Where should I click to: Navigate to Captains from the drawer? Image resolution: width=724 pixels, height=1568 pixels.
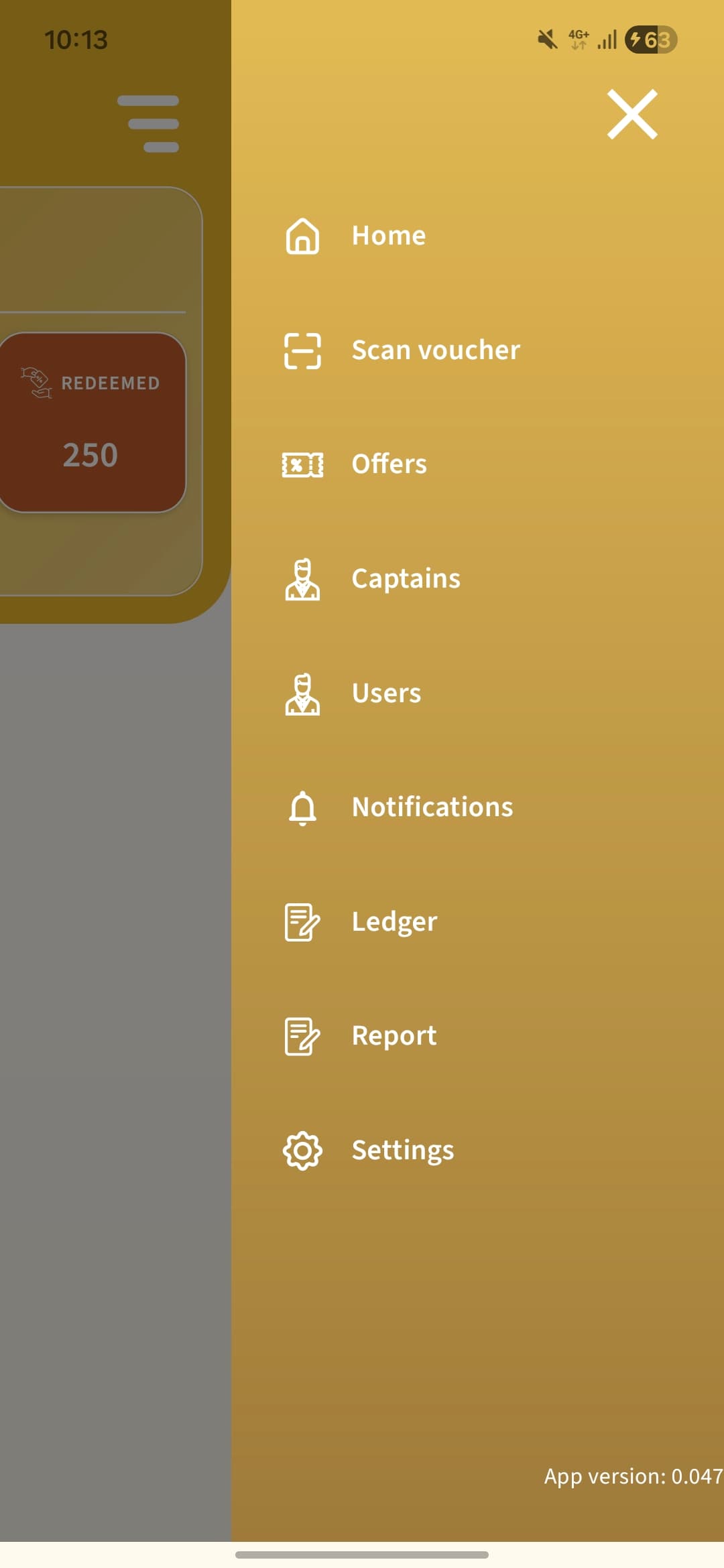pos(405,578)
